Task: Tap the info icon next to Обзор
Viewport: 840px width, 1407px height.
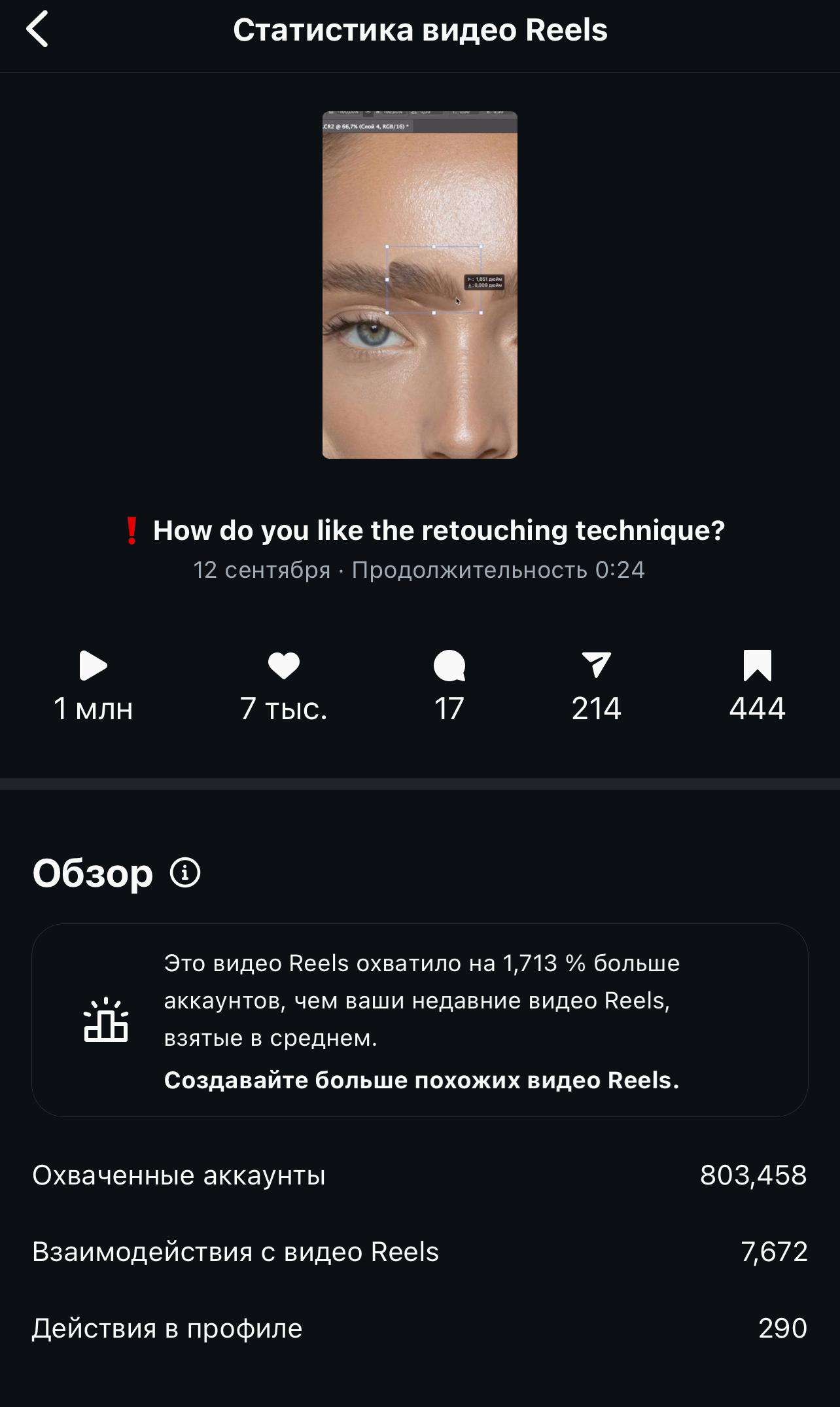Action: point(185,872)
